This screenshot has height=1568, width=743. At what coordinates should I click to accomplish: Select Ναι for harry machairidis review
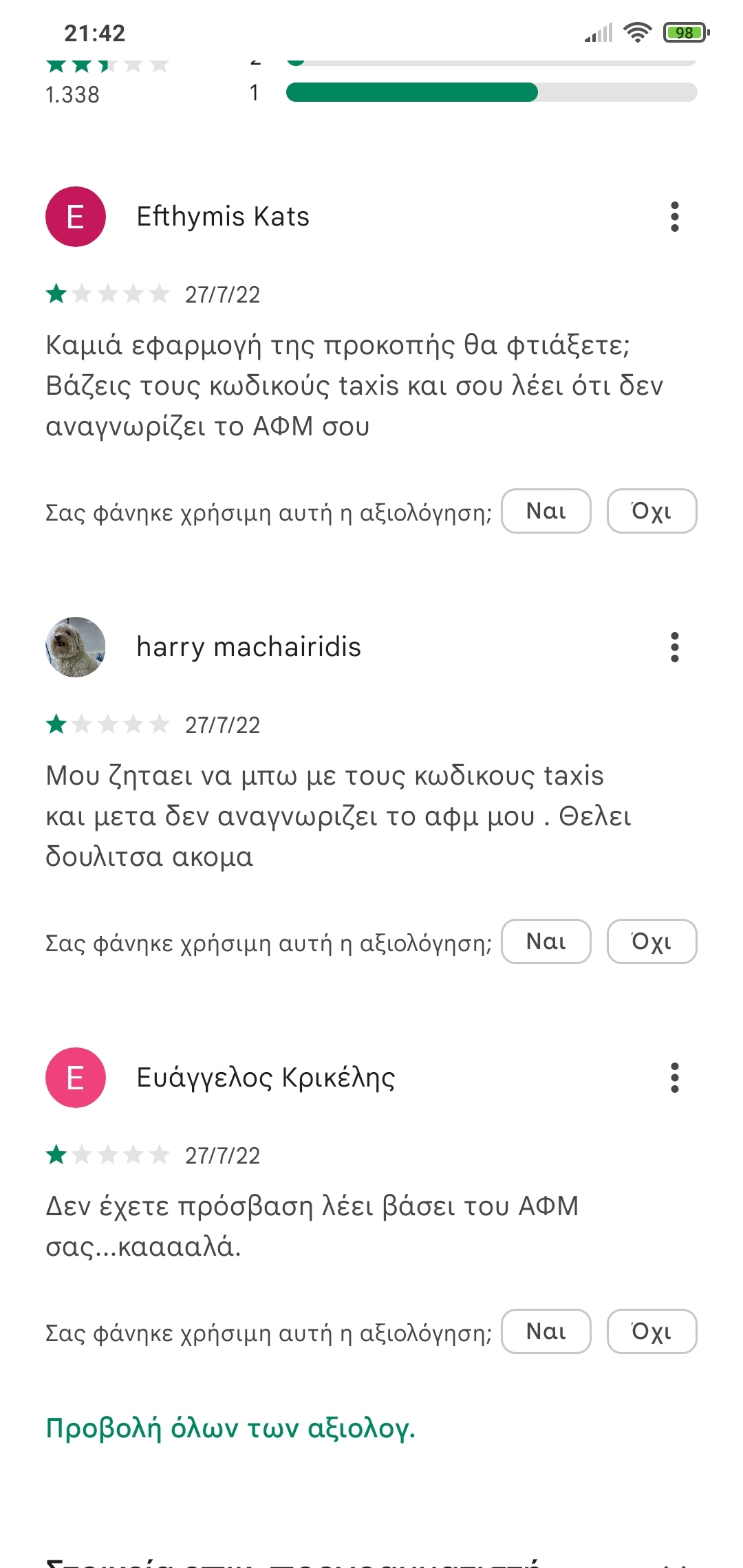click(546, 941)
